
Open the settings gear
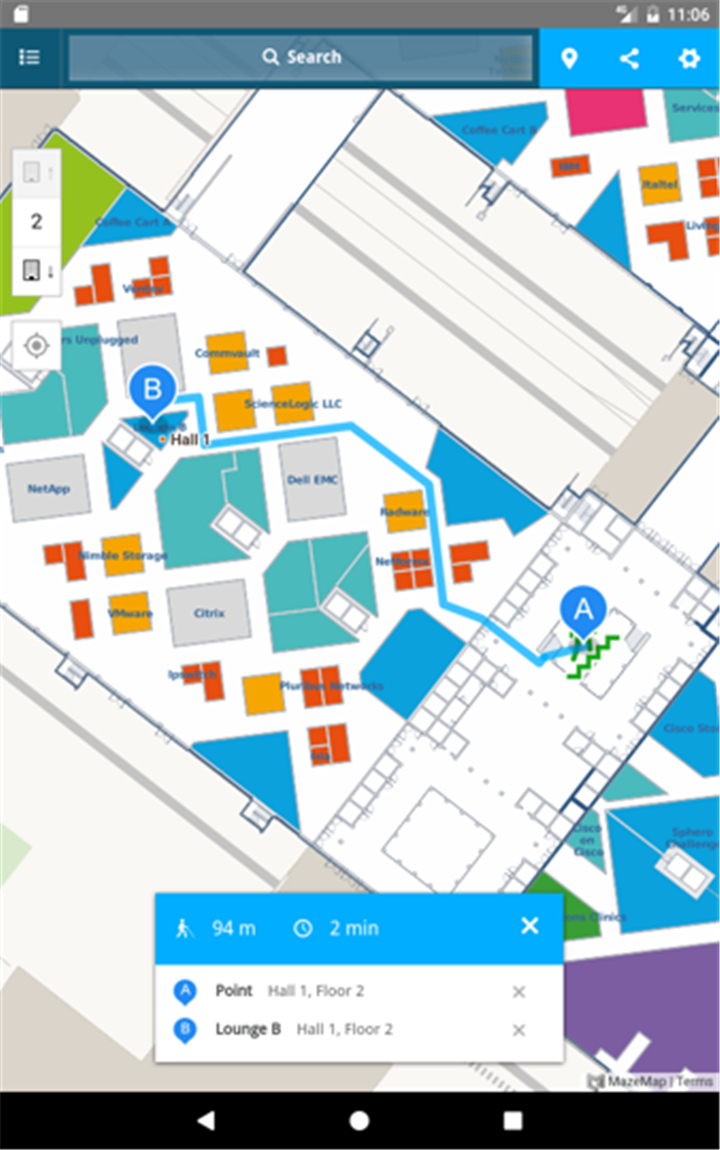tap(688, 58)
